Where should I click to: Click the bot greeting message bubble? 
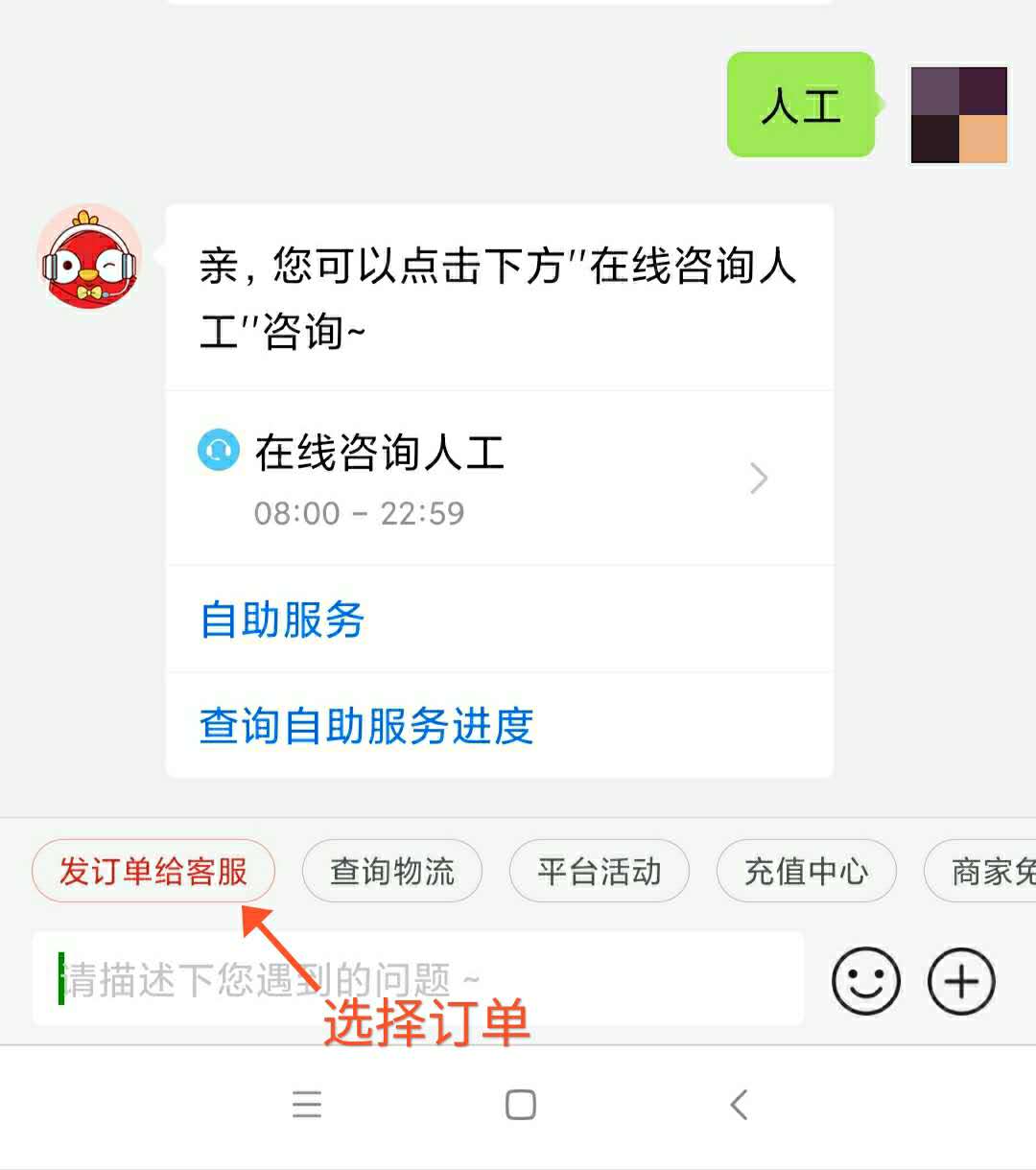click(499, 297)
